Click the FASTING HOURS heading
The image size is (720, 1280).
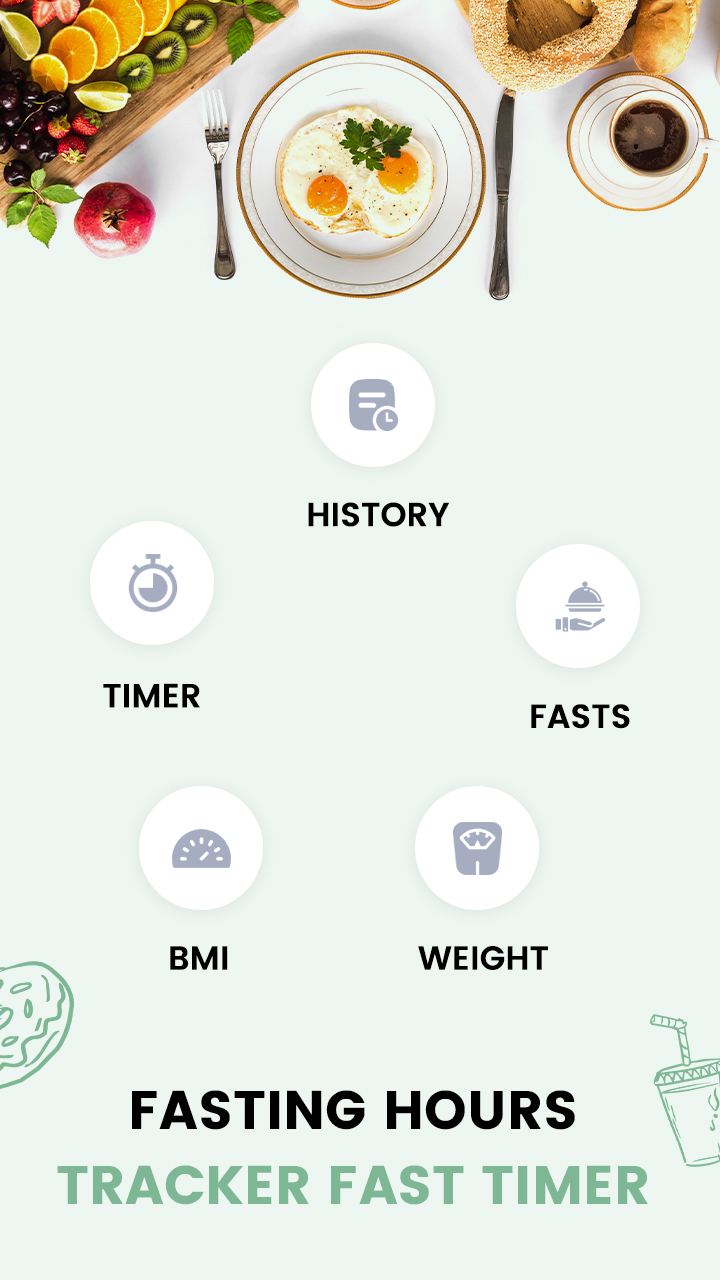point(356,1108)
